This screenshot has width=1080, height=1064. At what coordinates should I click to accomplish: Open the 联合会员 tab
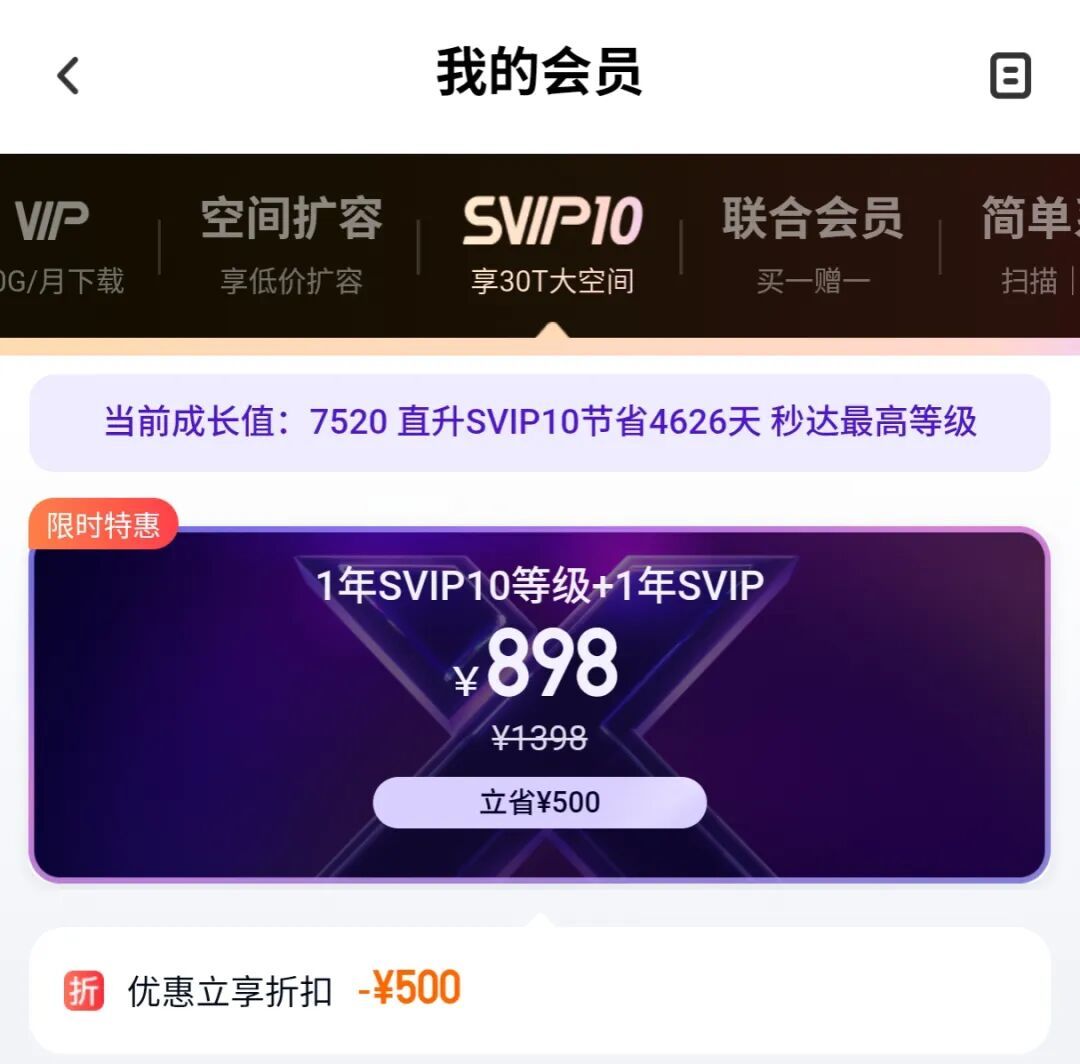(812, 245)
